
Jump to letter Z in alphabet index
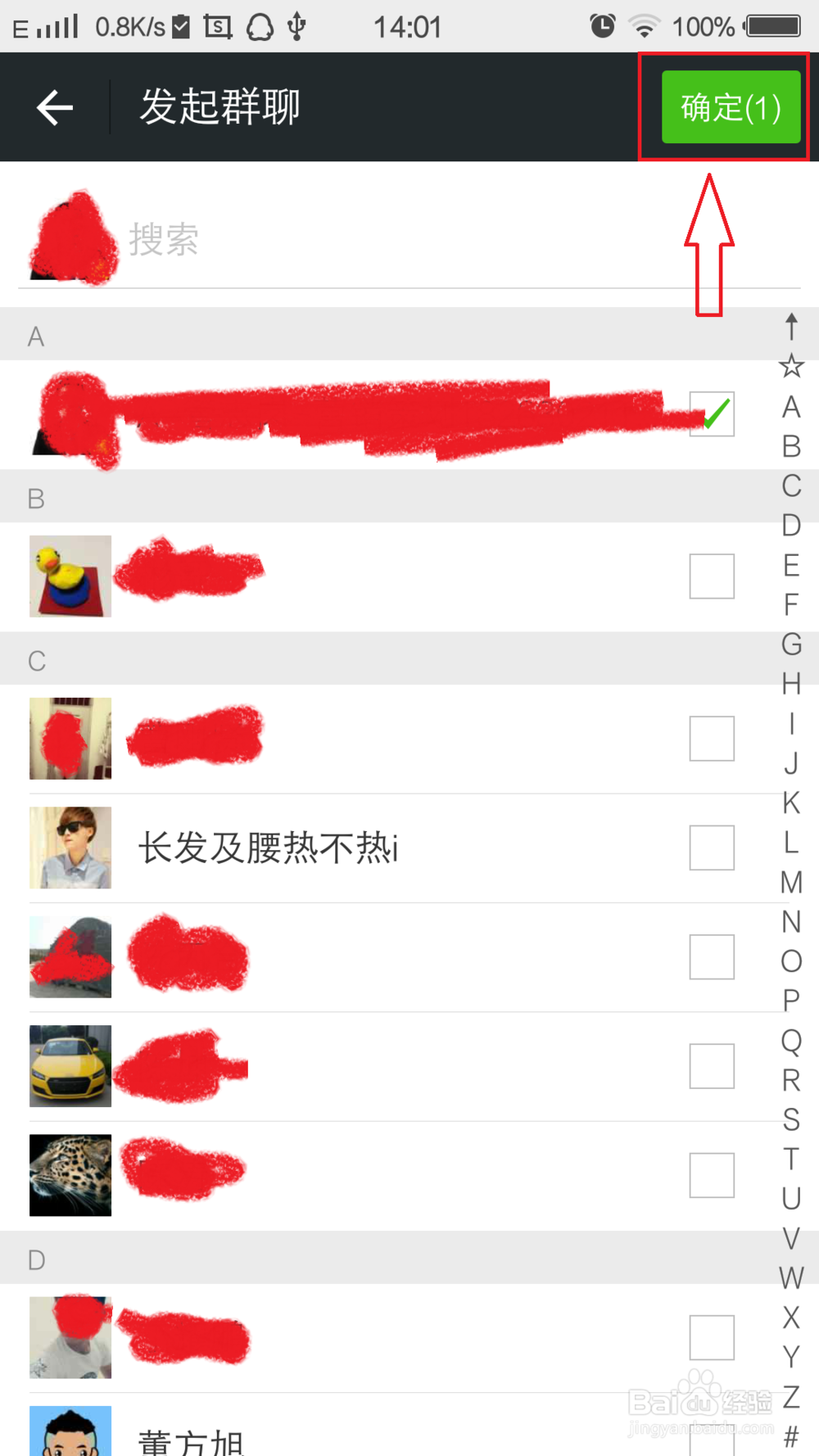pyautogui.click(x=790, y=1397)
